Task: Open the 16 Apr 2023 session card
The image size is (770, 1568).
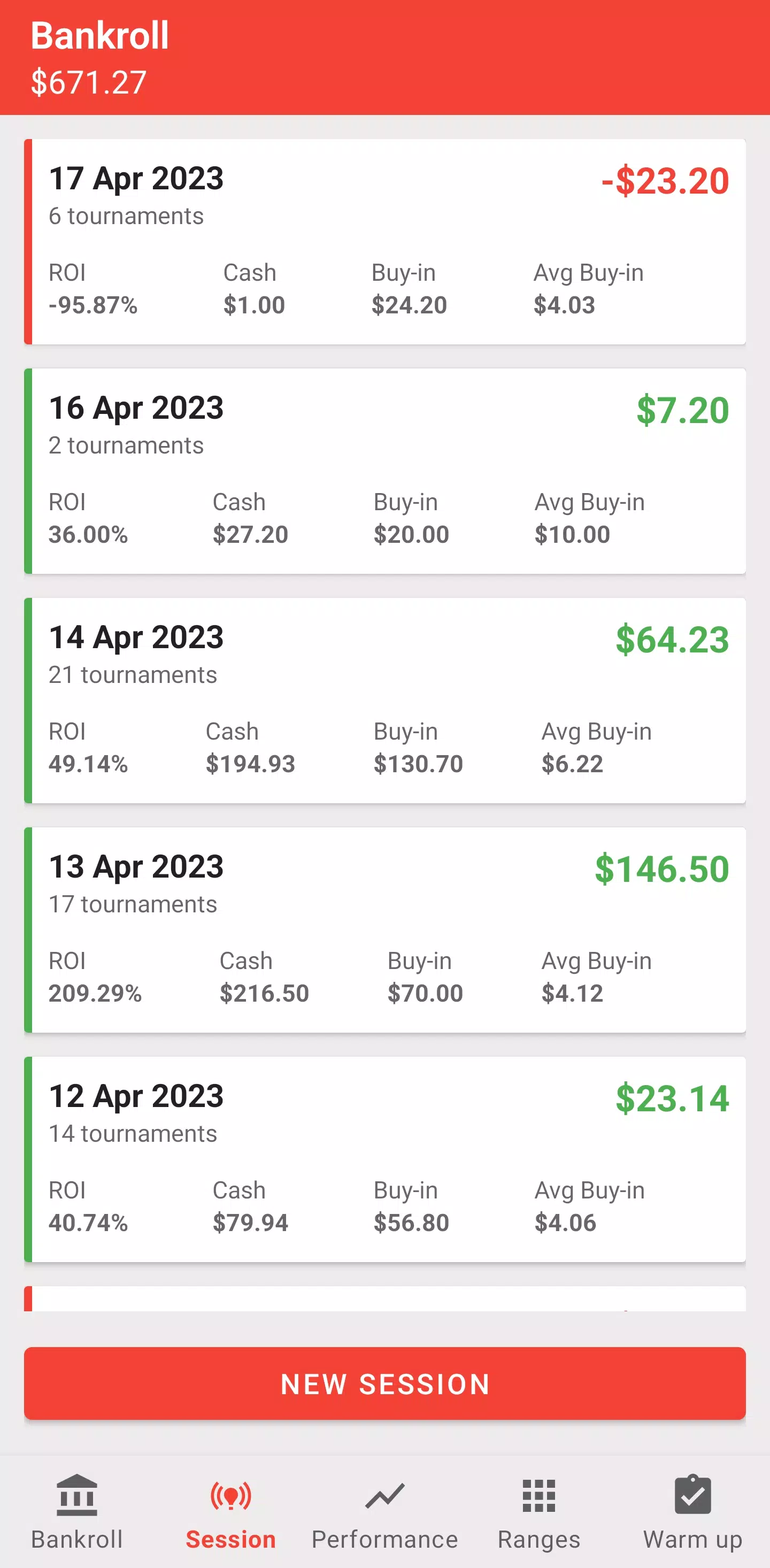Action: coord(384,471)
